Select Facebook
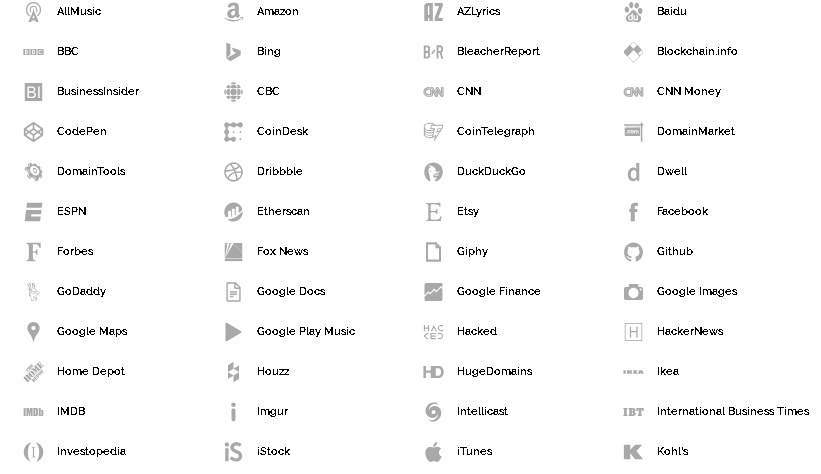This screenshot has width=821, height=474. (x=682, y=211)
